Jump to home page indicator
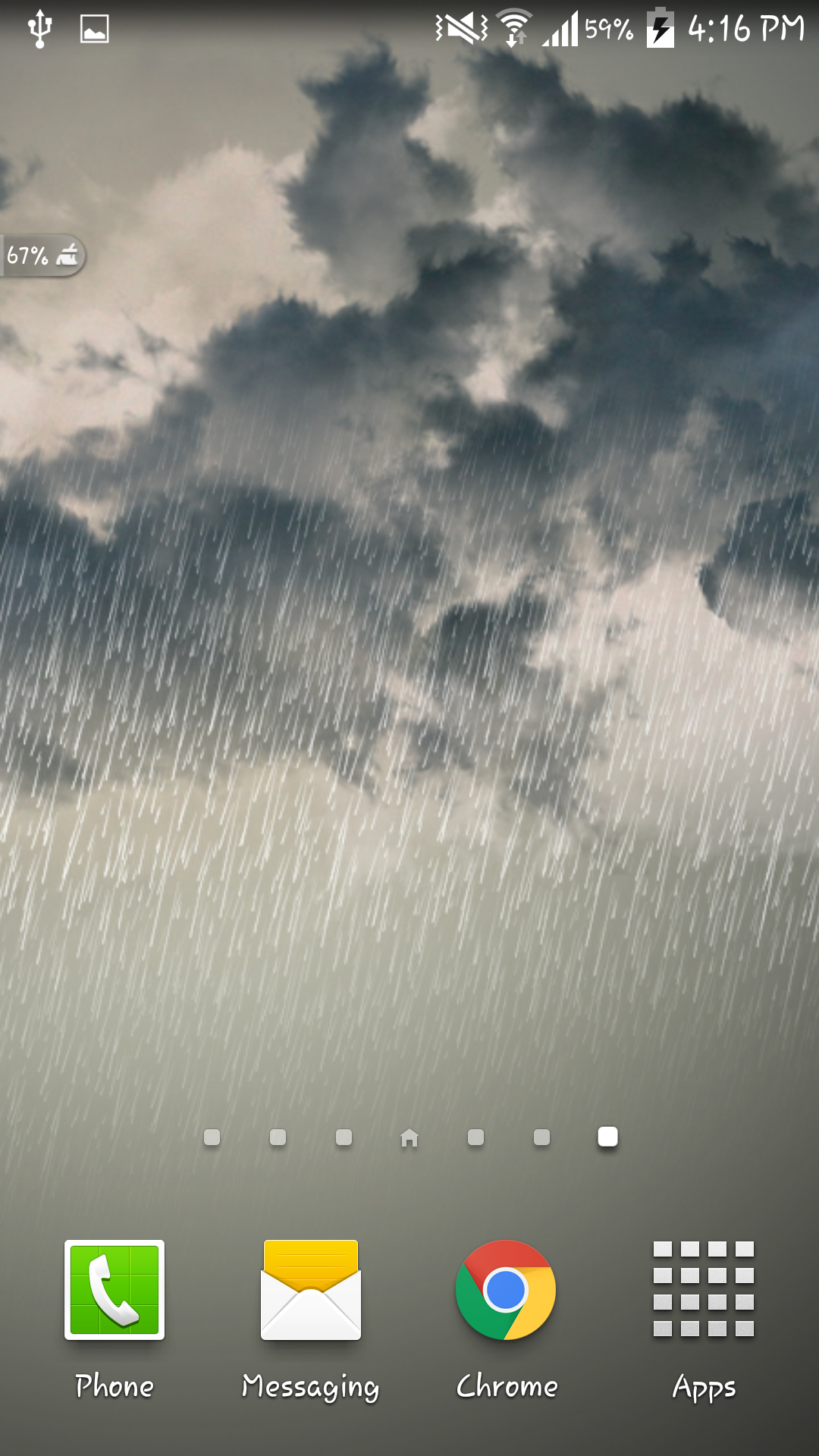819x1456 pixels. pos(409,1137)
